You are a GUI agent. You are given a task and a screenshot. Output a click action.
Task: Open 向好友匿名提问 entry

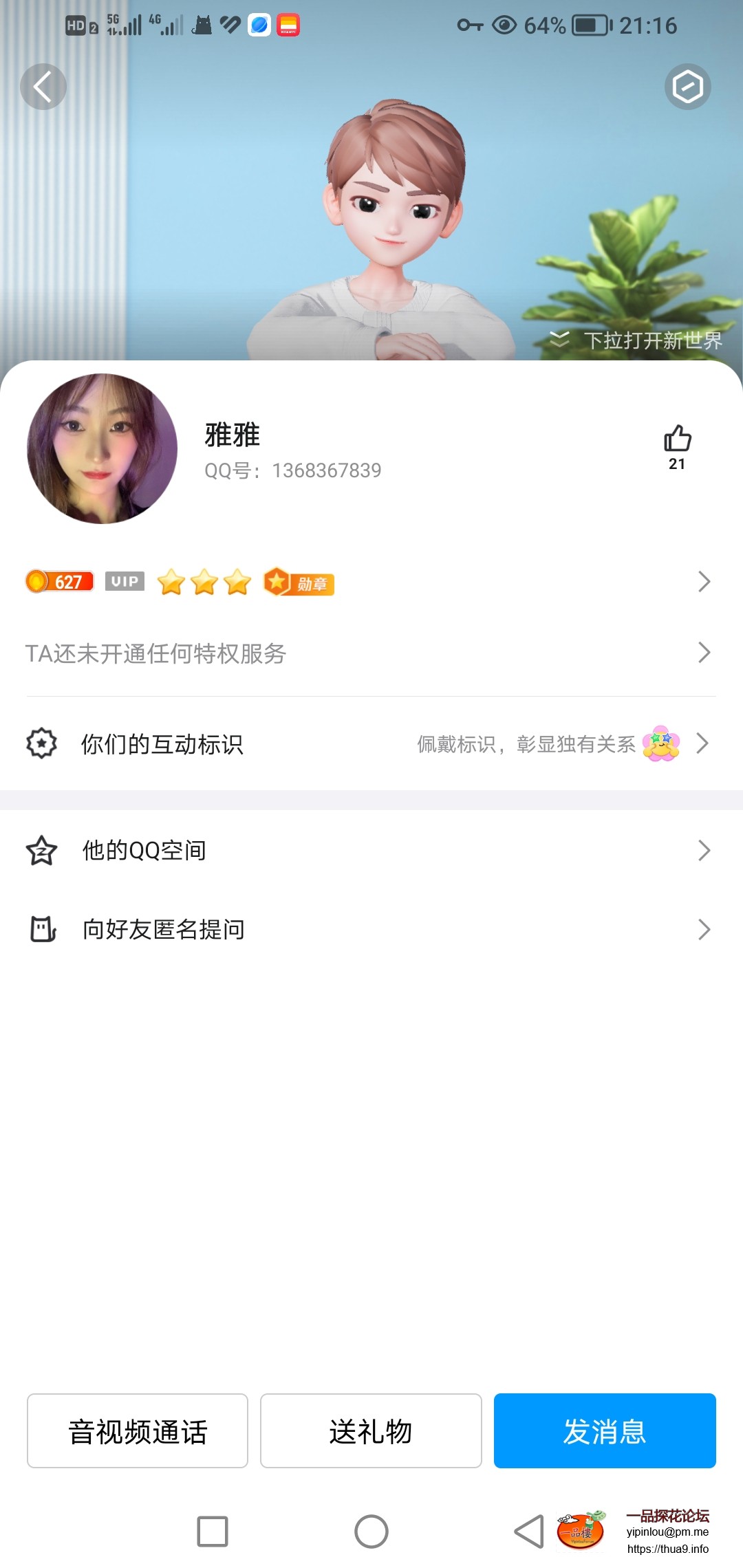pyautogui.click(x=371, y=929)
